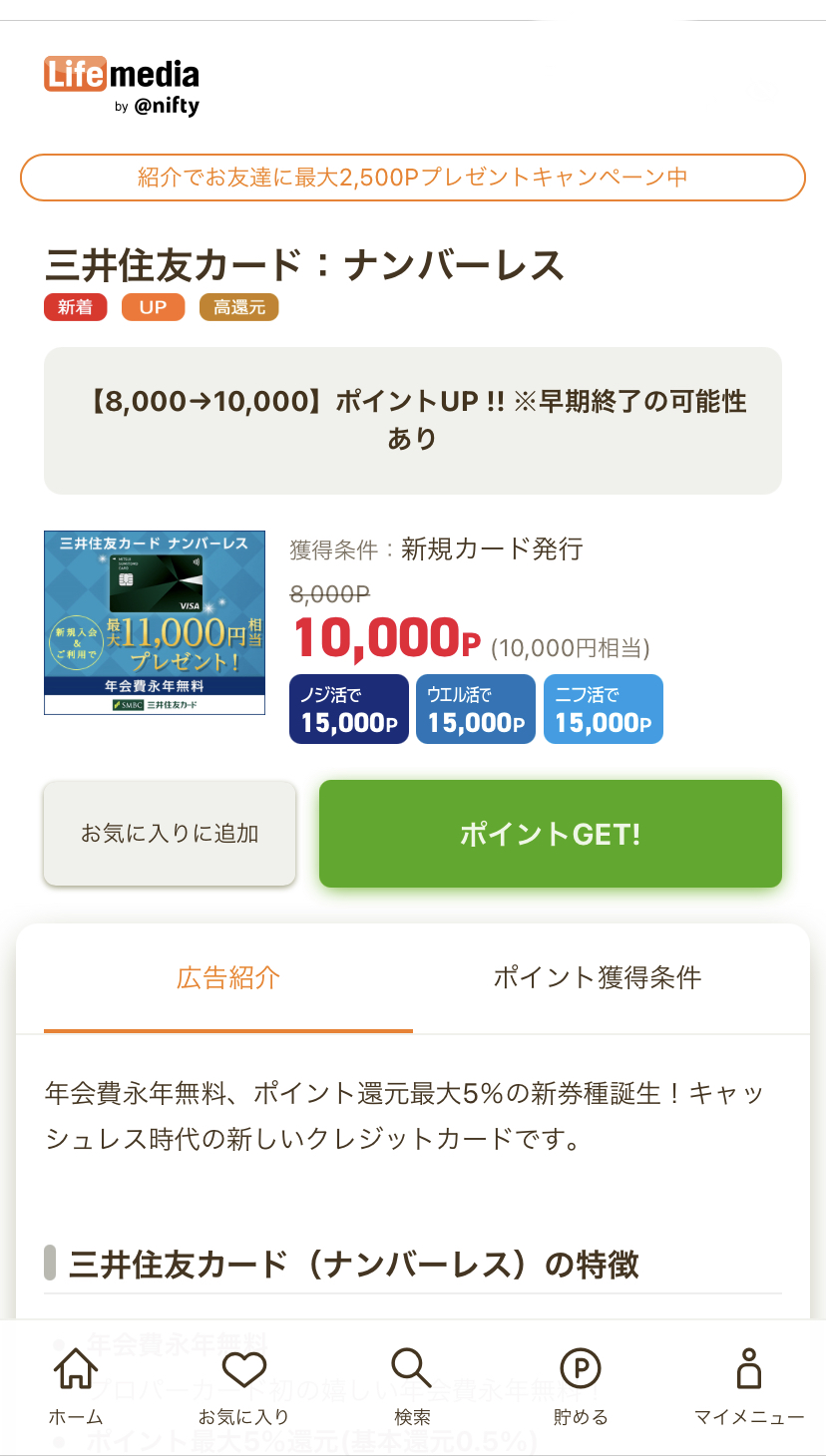The width and height of the screenshot is (826, 1456).
Task: Open the 2,500P referral campaign banner
Action: point(413,178)
